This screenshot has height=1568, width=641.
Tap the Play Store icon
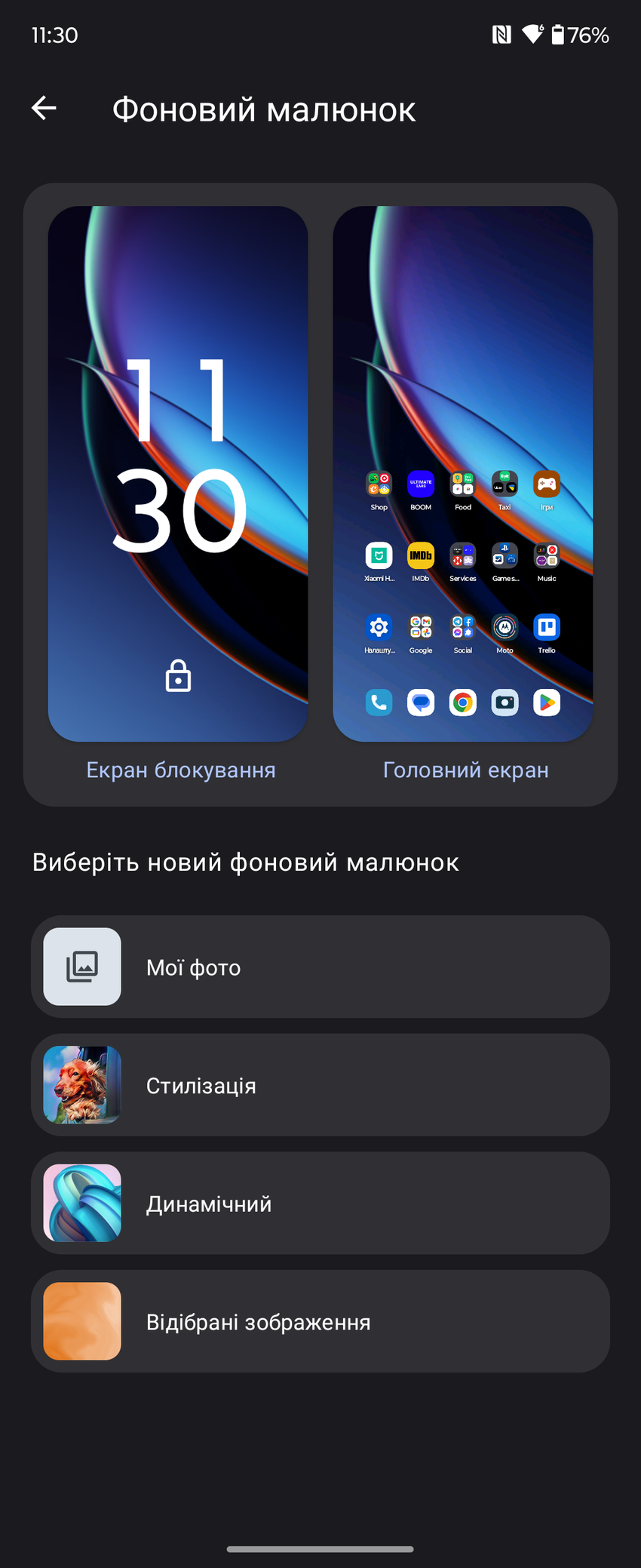[546, 702]
